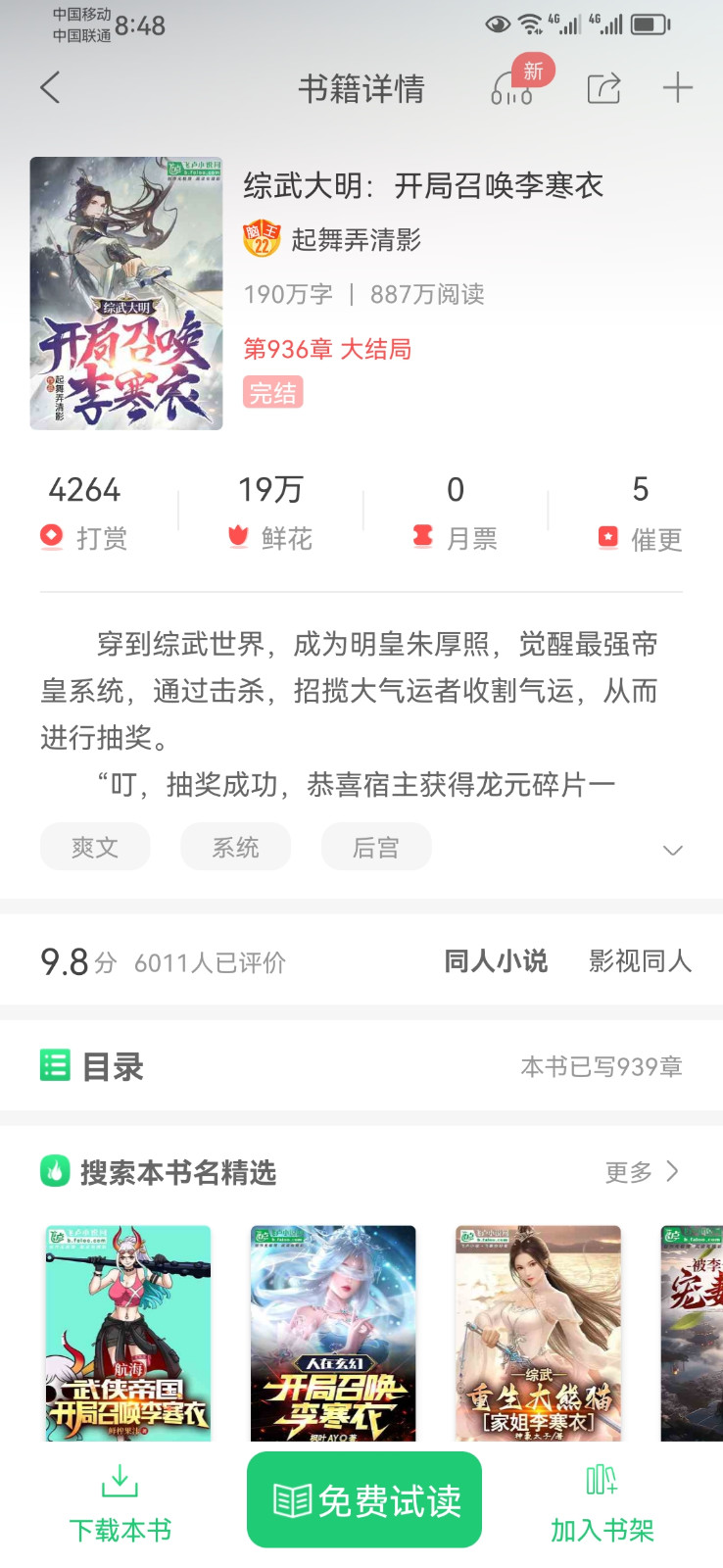Vote with 月票

pyautogui.click(x=456, y=537)
